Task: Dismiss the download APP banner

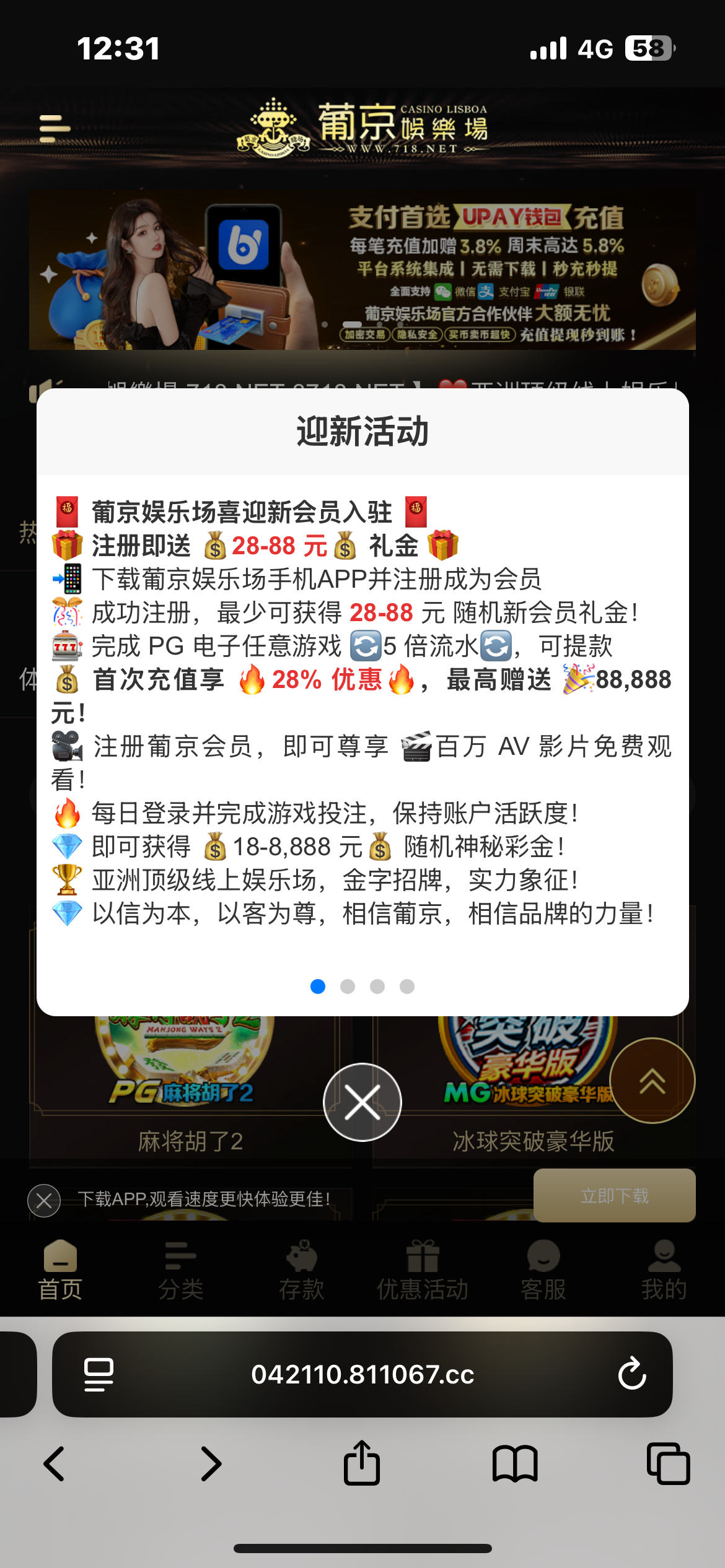Action: [44, 1201]
